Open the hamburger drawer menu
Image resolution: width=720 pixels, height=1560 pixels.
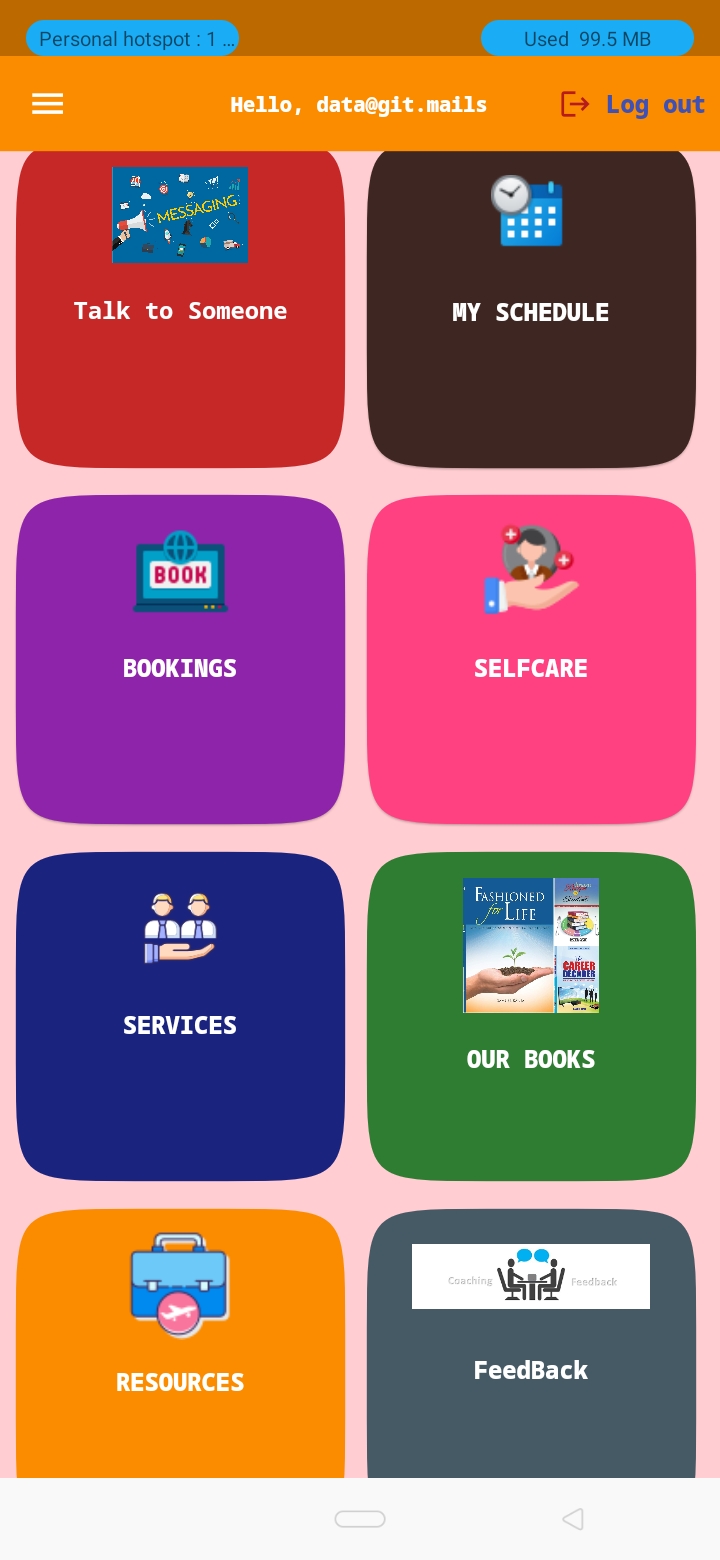coord(47,104)
